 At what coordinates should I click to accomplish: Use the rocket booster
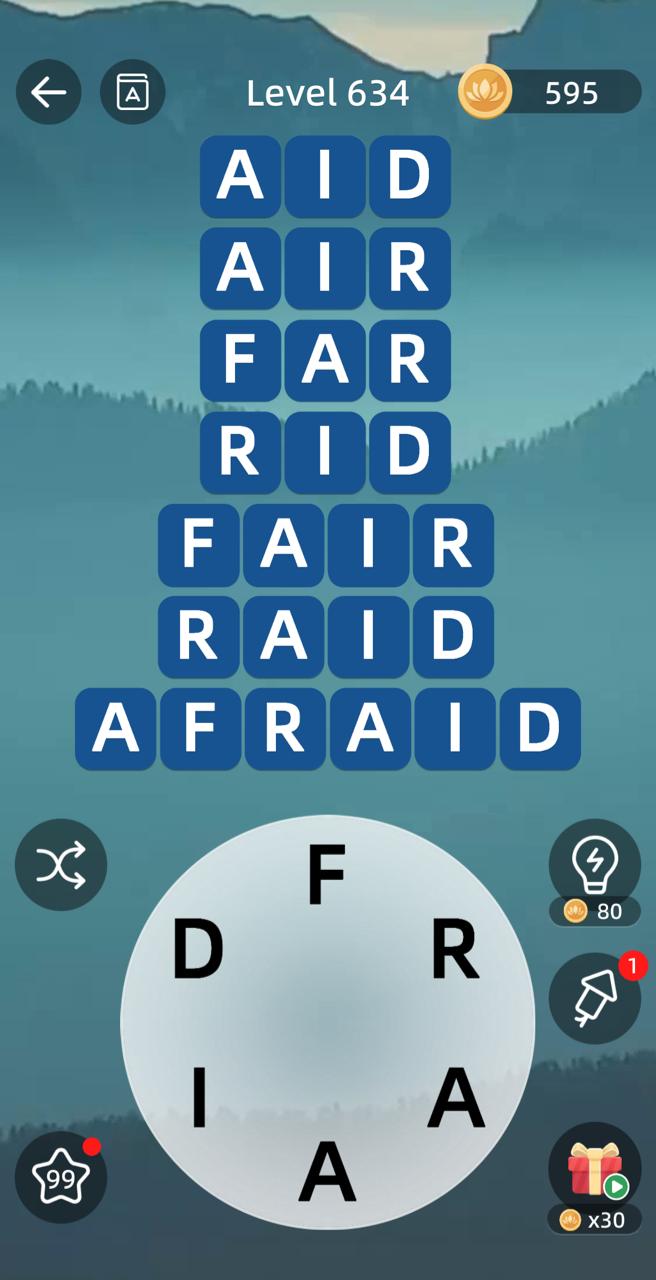[595, 998]
